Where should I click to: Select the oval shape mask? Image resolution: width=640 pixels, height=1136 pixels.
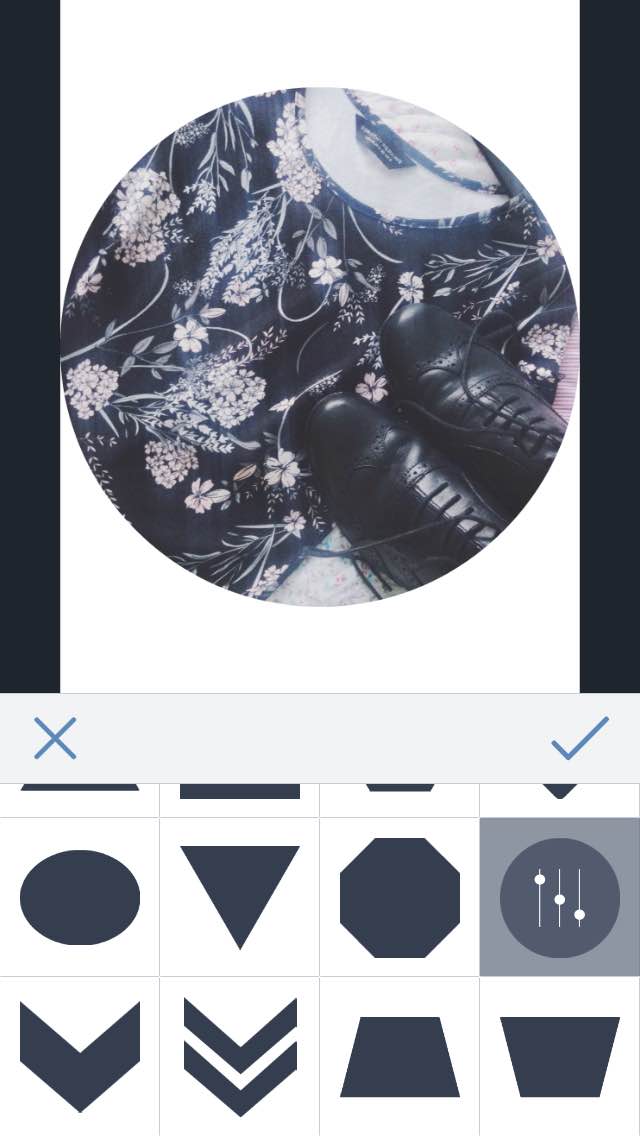(x=80, y=897)
